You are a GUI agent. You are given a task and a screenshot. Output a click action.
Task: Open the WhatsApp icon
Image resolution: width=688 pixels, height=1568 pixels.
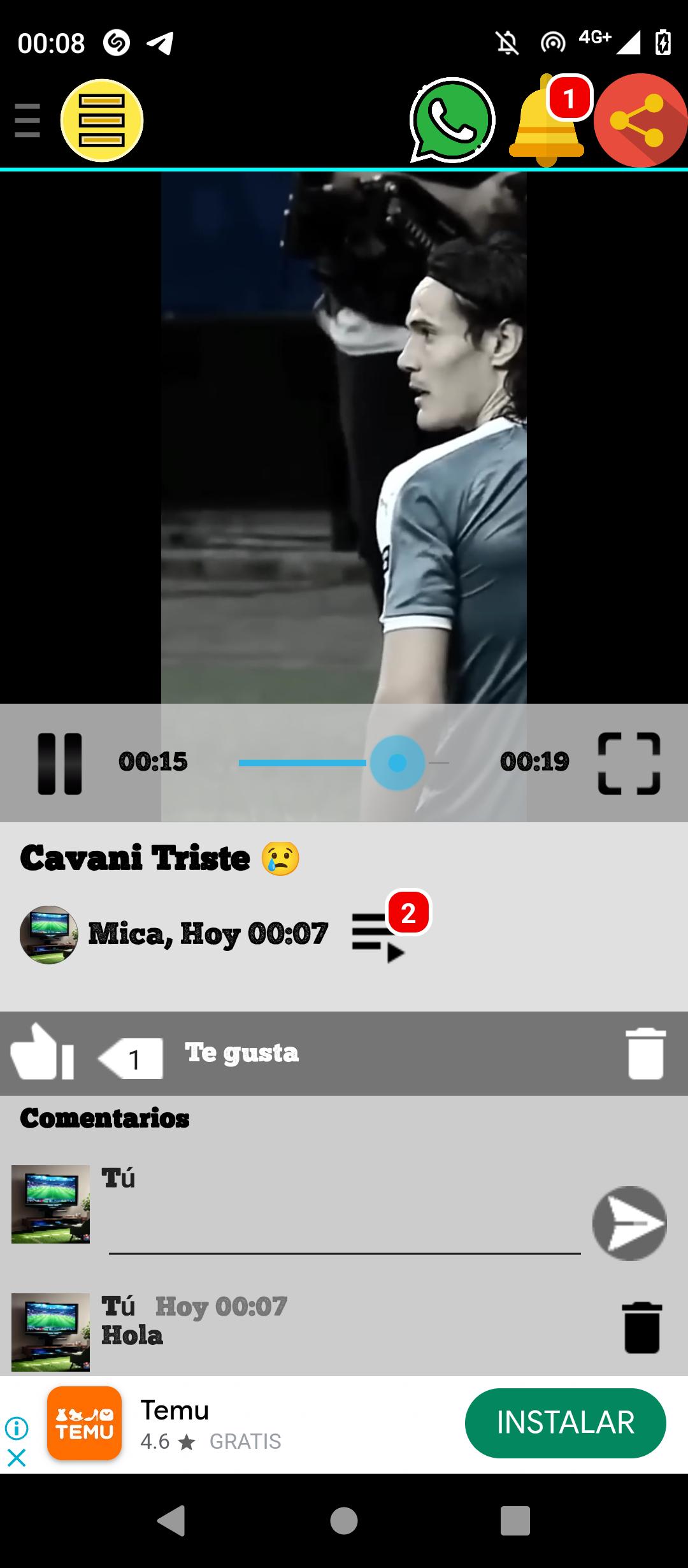[452, 120]
